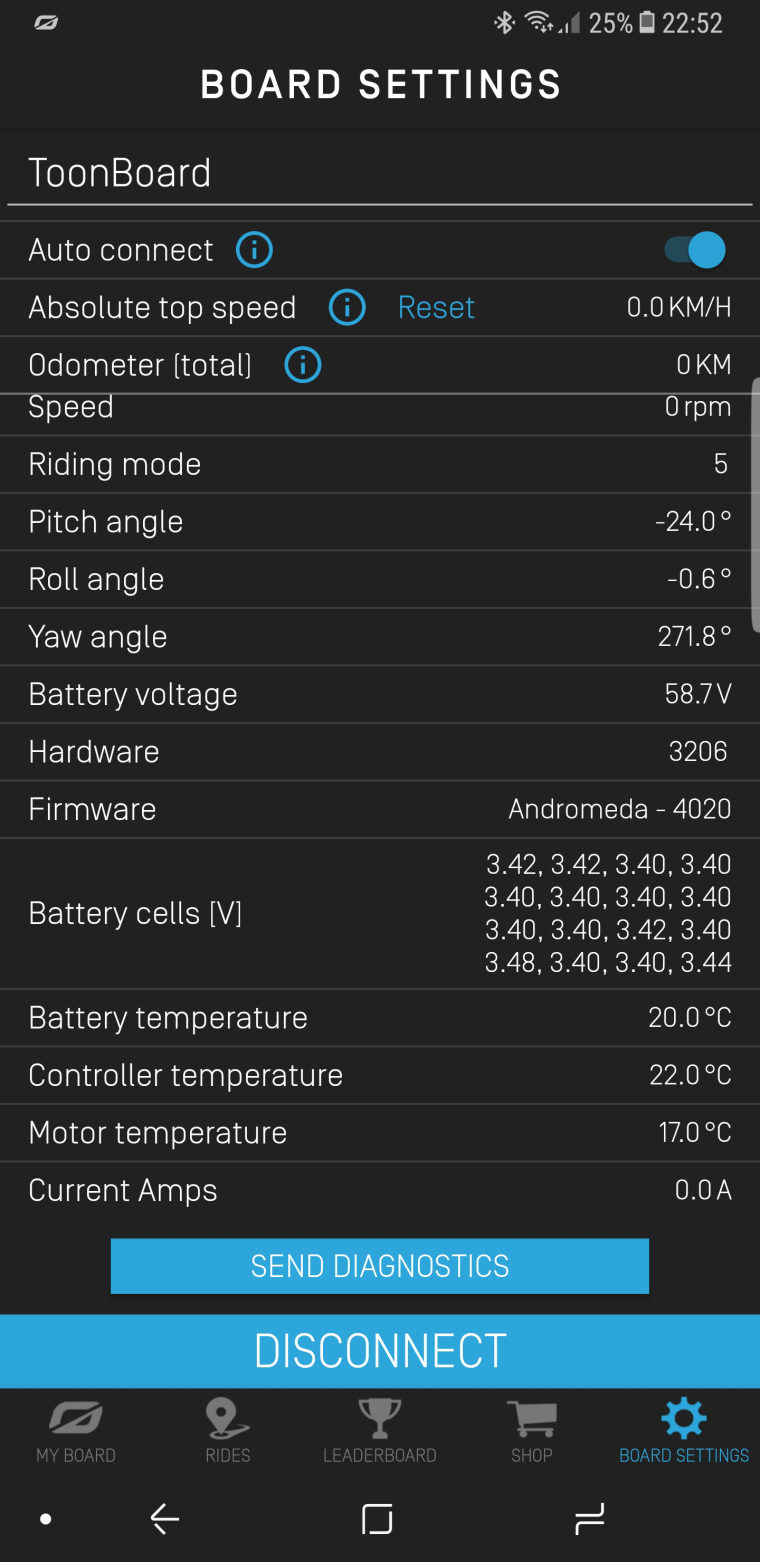Return to the home screen

pyautogui.click(x=377, y=1520)
